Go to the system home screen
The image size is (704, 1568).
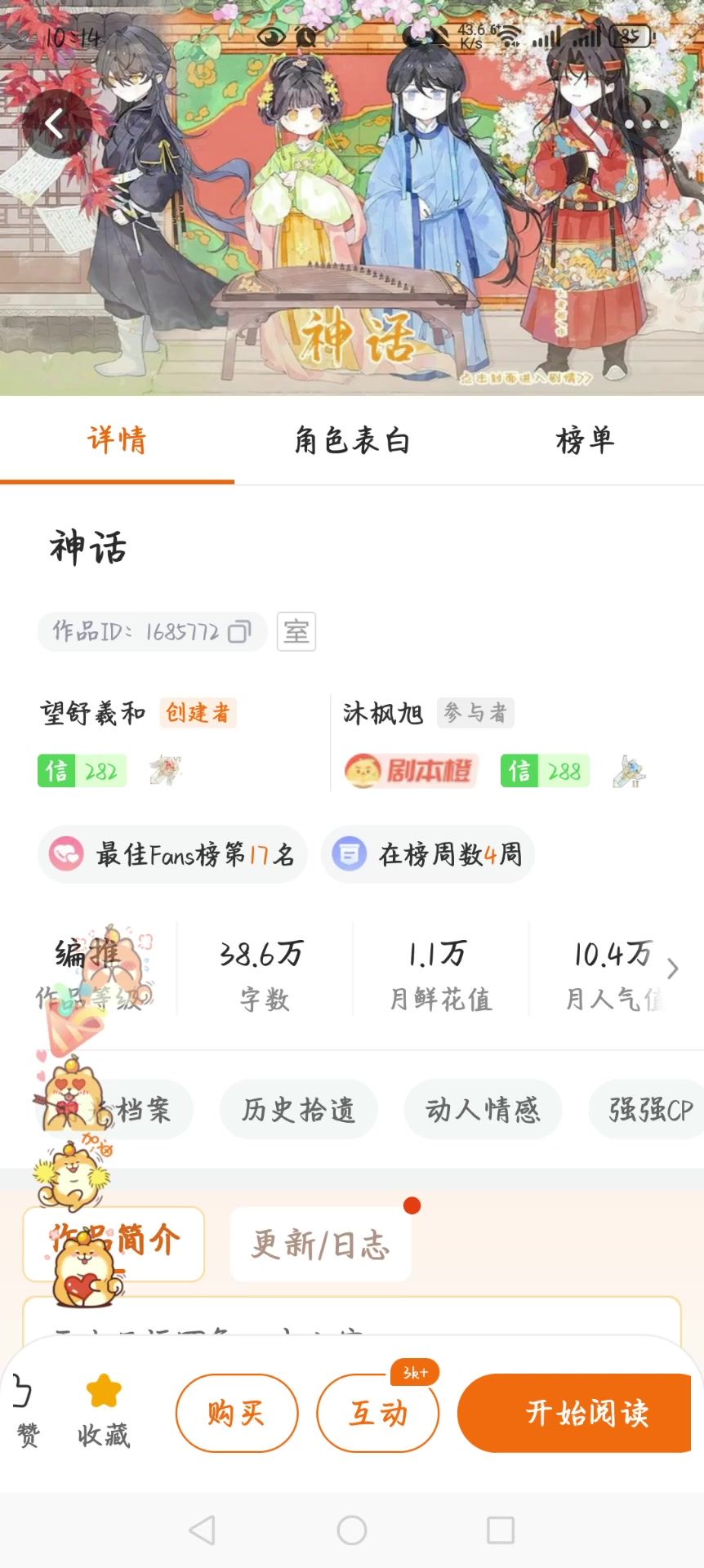pyautogui.click(x=352, y=1530)
